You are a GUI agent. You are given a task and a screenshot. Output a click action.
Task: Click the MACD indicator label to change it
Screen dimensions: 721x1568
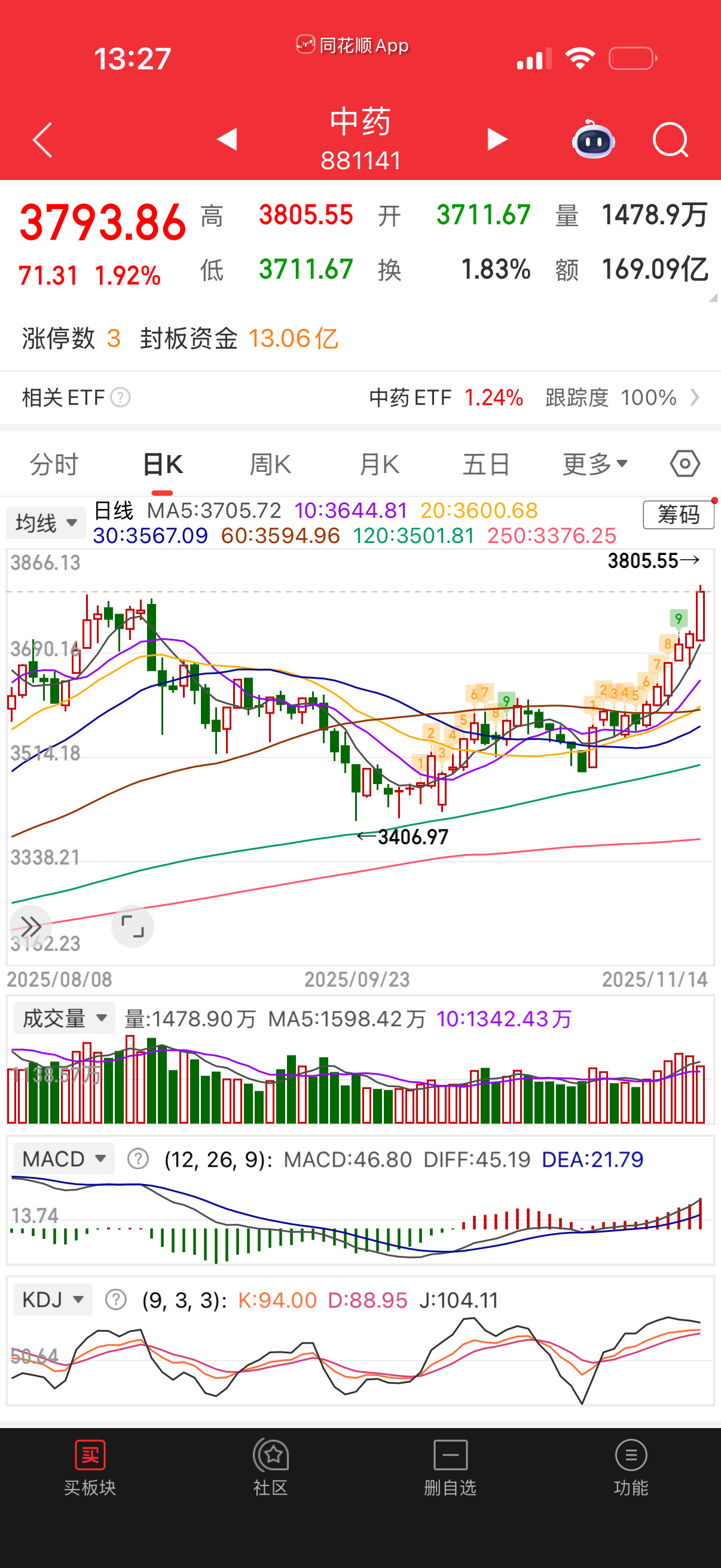click(x=64, y=1158)
